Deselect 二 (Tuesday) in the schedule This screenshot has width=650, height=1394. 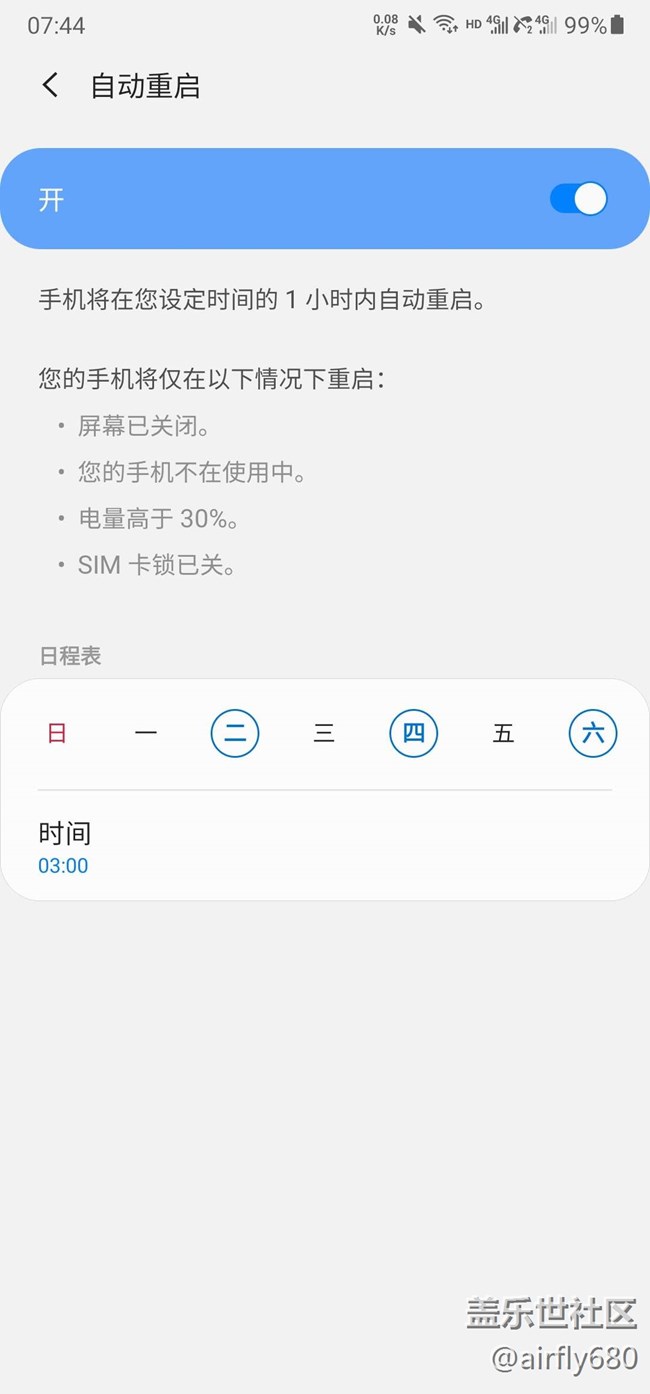(x=235, y=734)
